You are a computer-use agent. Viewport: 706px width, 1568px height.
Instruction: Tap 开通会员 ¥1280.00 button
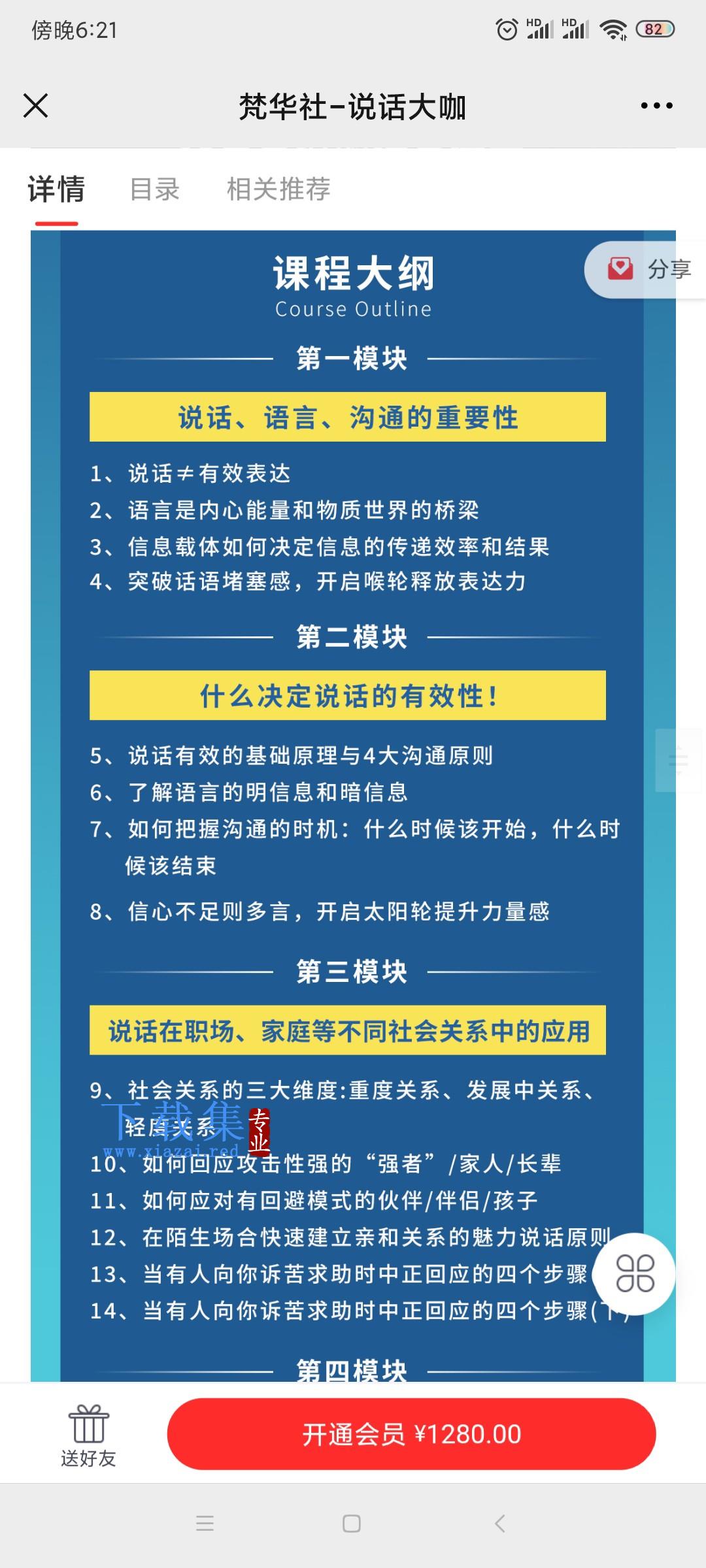click(411, 1434)
